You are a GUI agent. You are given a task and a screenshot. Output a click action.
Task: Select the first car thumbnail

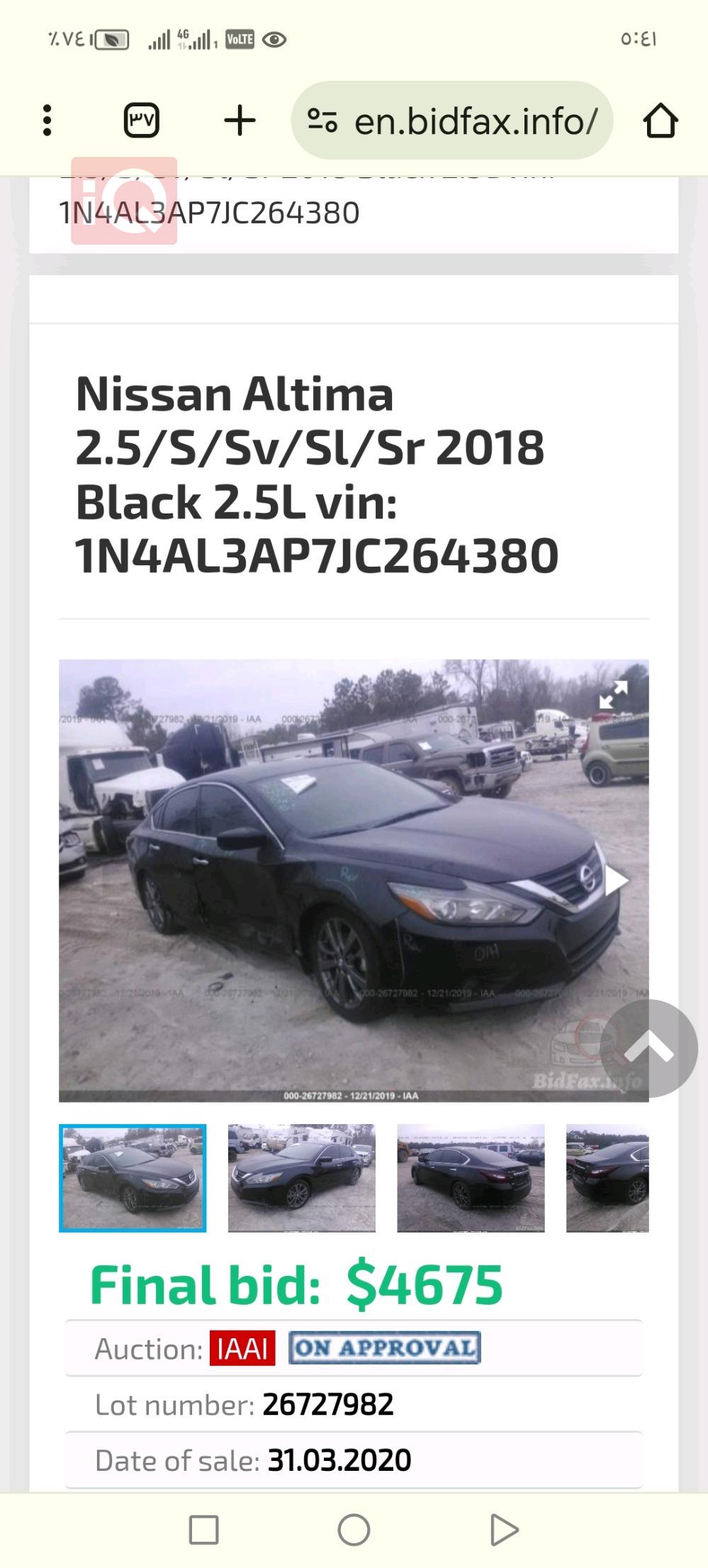coord(133,1178)
